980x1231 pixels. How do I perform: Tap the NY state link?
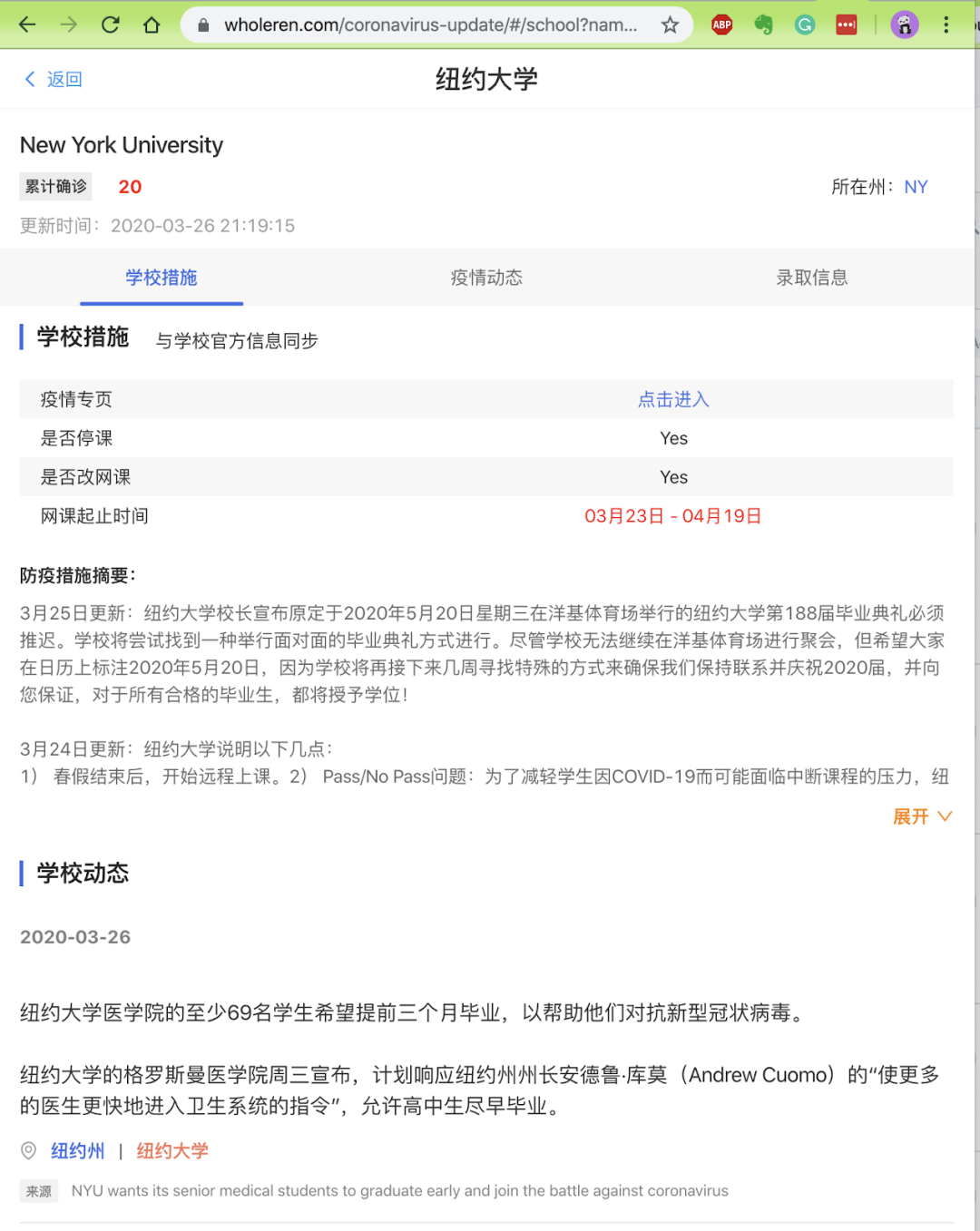[916, 187]
